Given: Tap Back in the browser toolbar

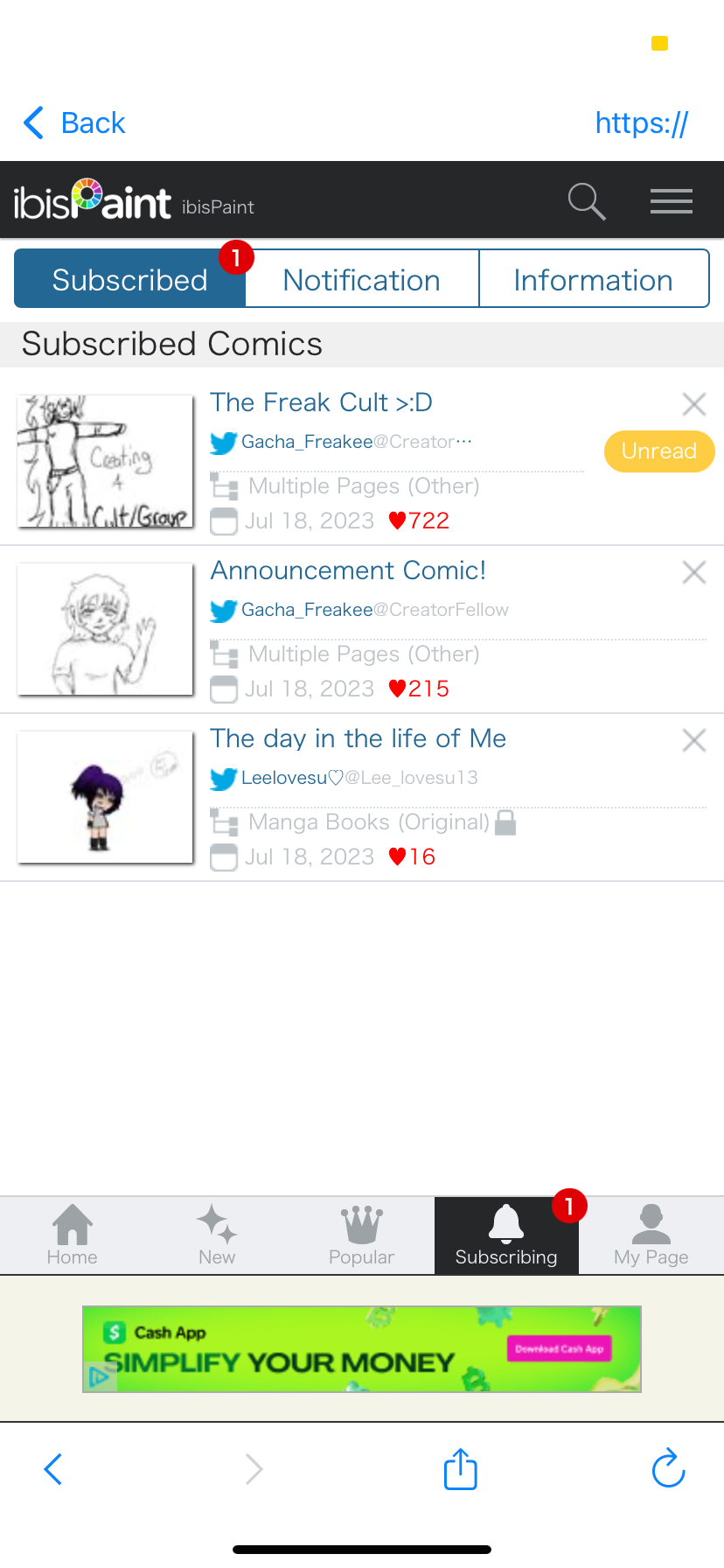Looking at the screenshot, I should point(73,122).
